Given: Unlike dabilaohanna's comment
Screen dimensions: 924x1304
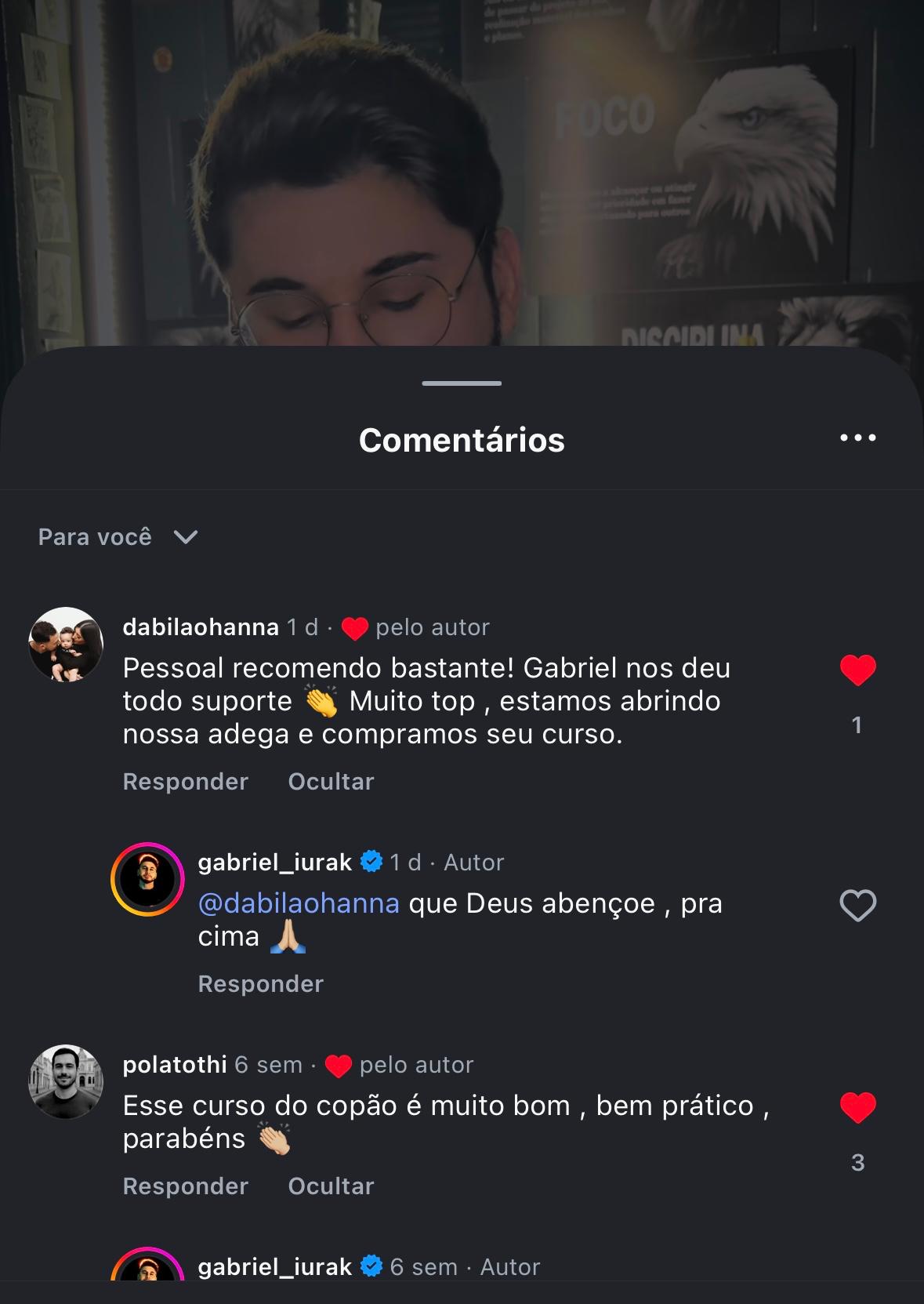Looking at the screenshot, I should click(x=857, y=670).
